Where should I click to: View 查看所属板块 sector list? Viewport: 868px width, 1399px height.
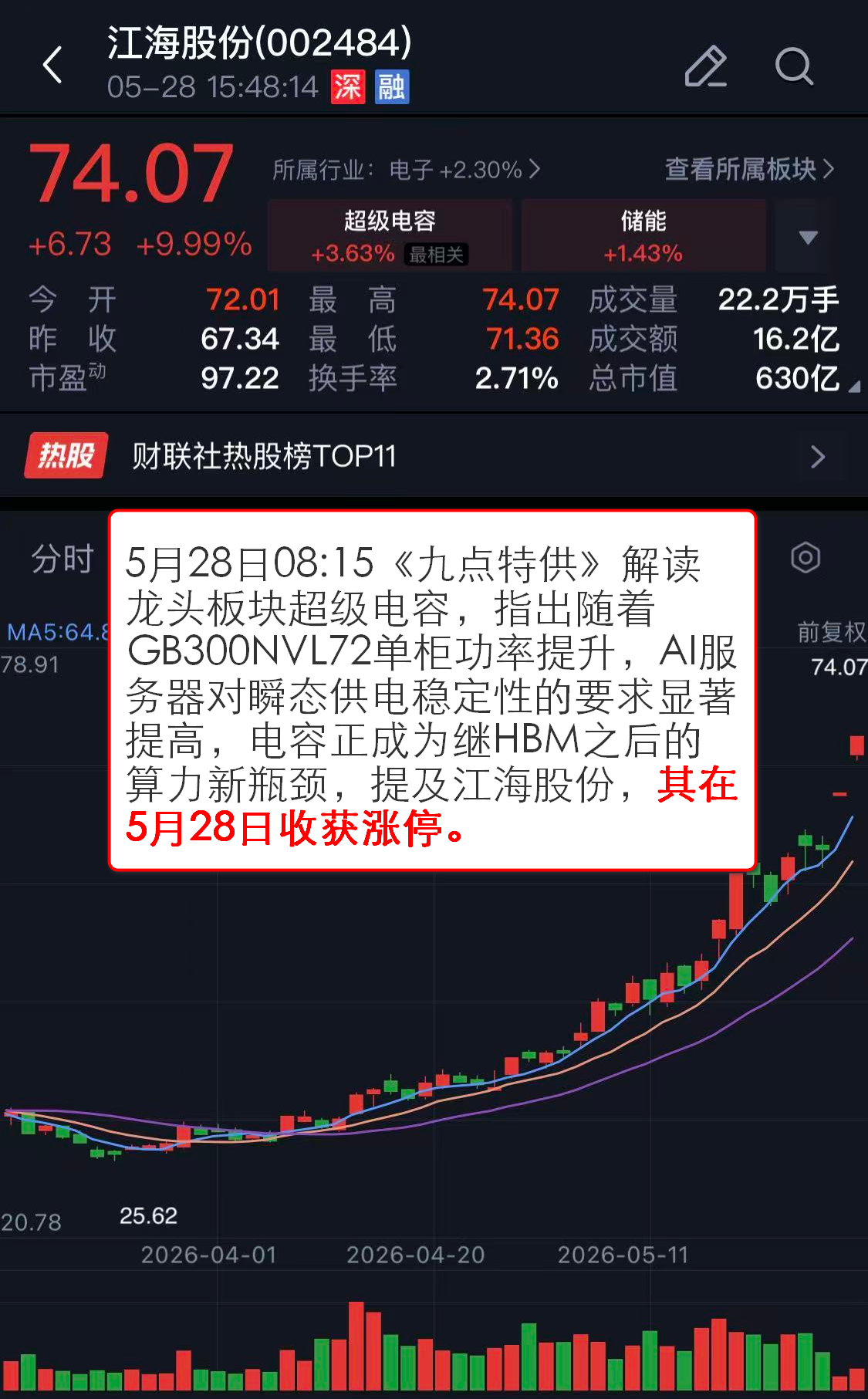pyautogui.click(x=750, y=169)
